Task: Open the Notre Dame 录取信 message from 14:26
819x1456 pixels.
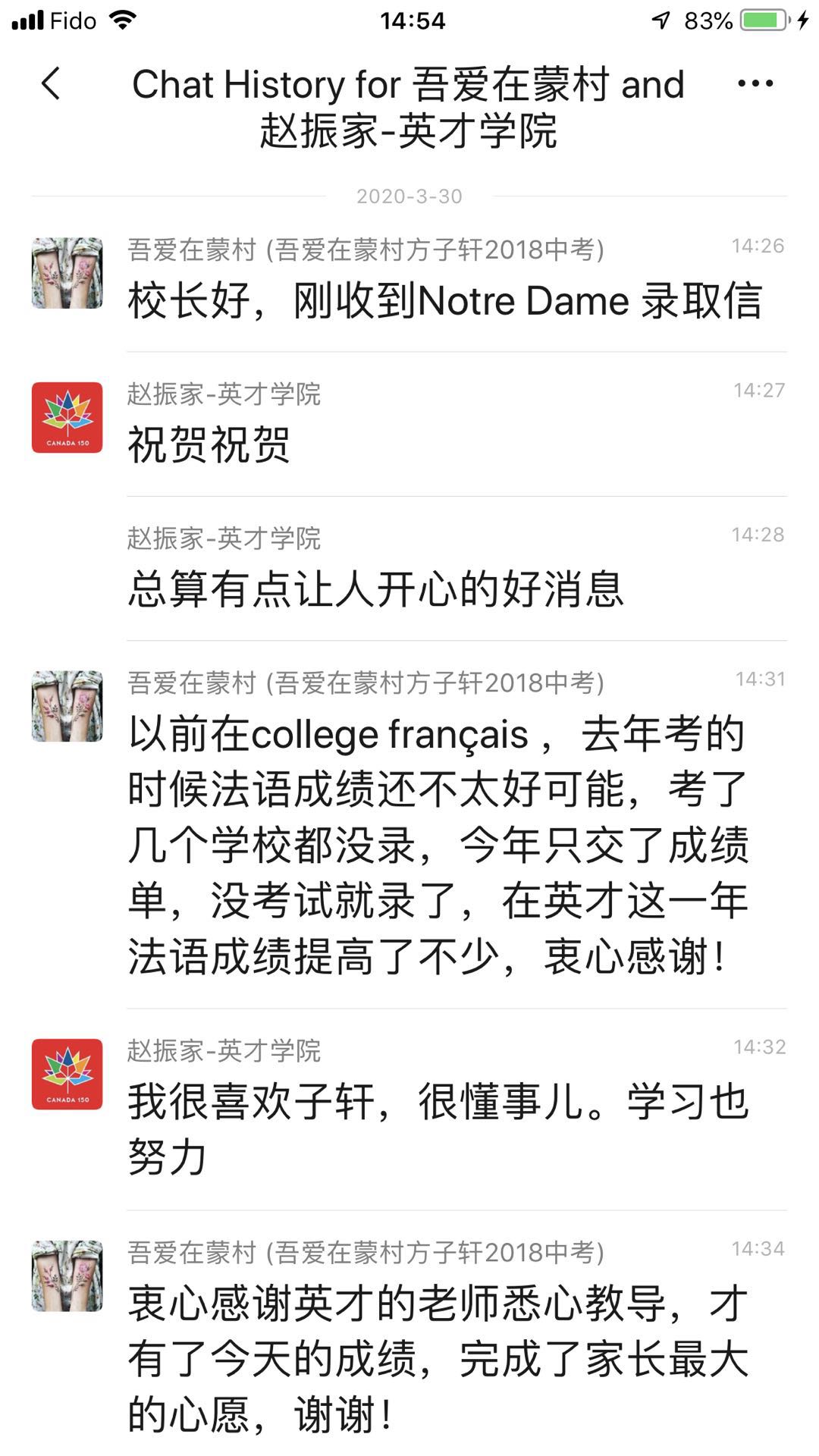Action: pyautogui.click(x=444, y=301)
